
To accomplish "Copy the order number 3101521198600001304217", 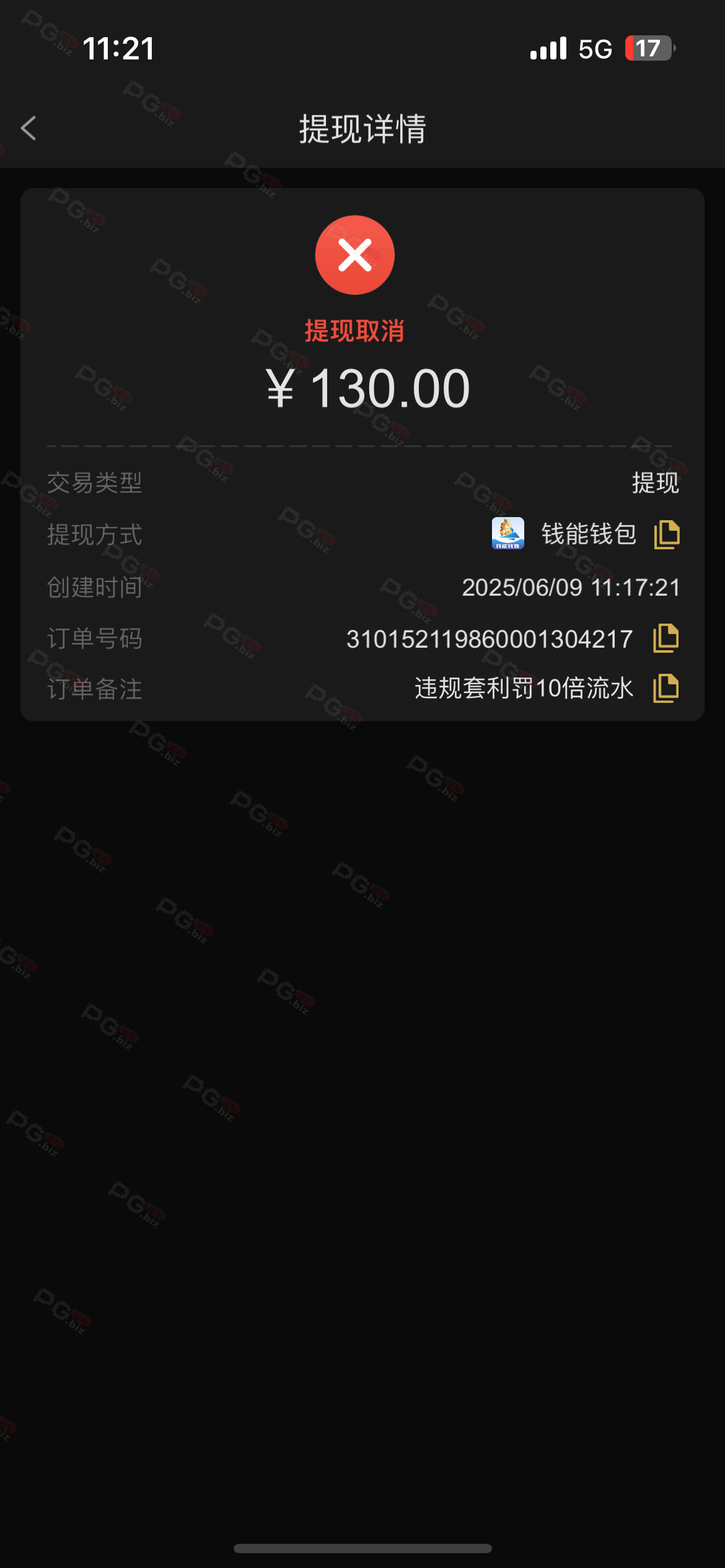I will coord(666,638).
